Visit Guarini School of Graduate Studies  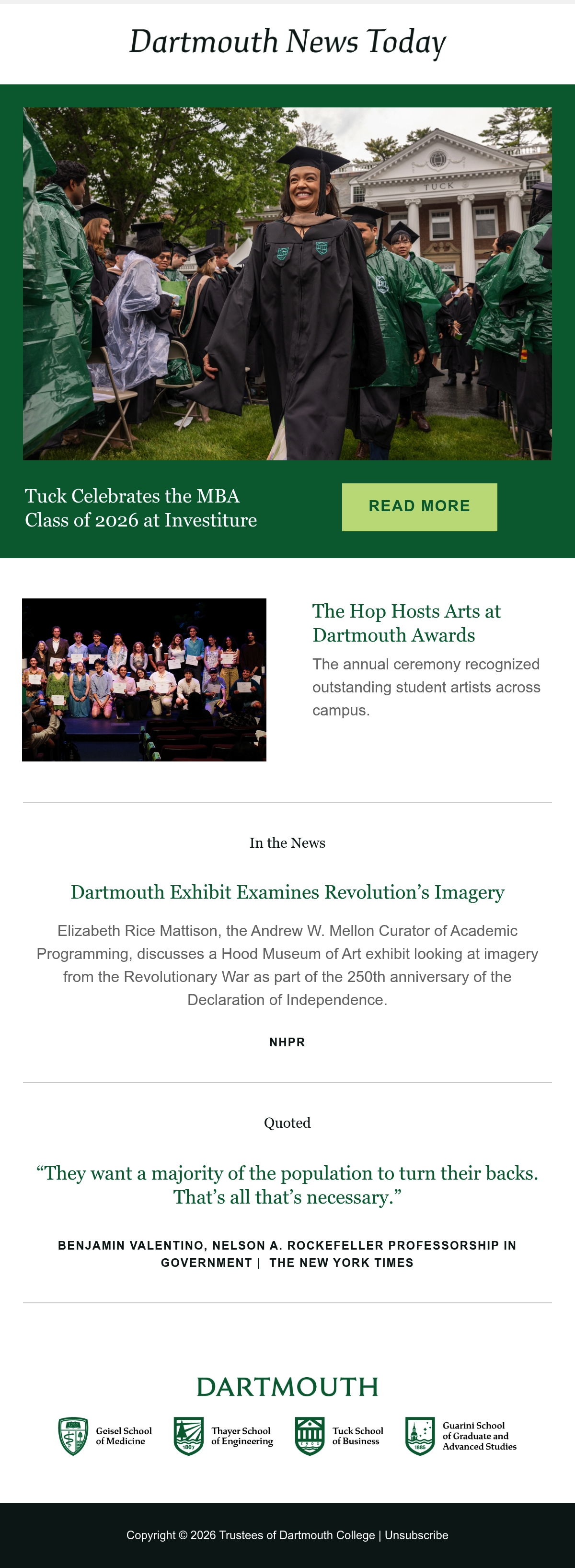[461, 1436]
